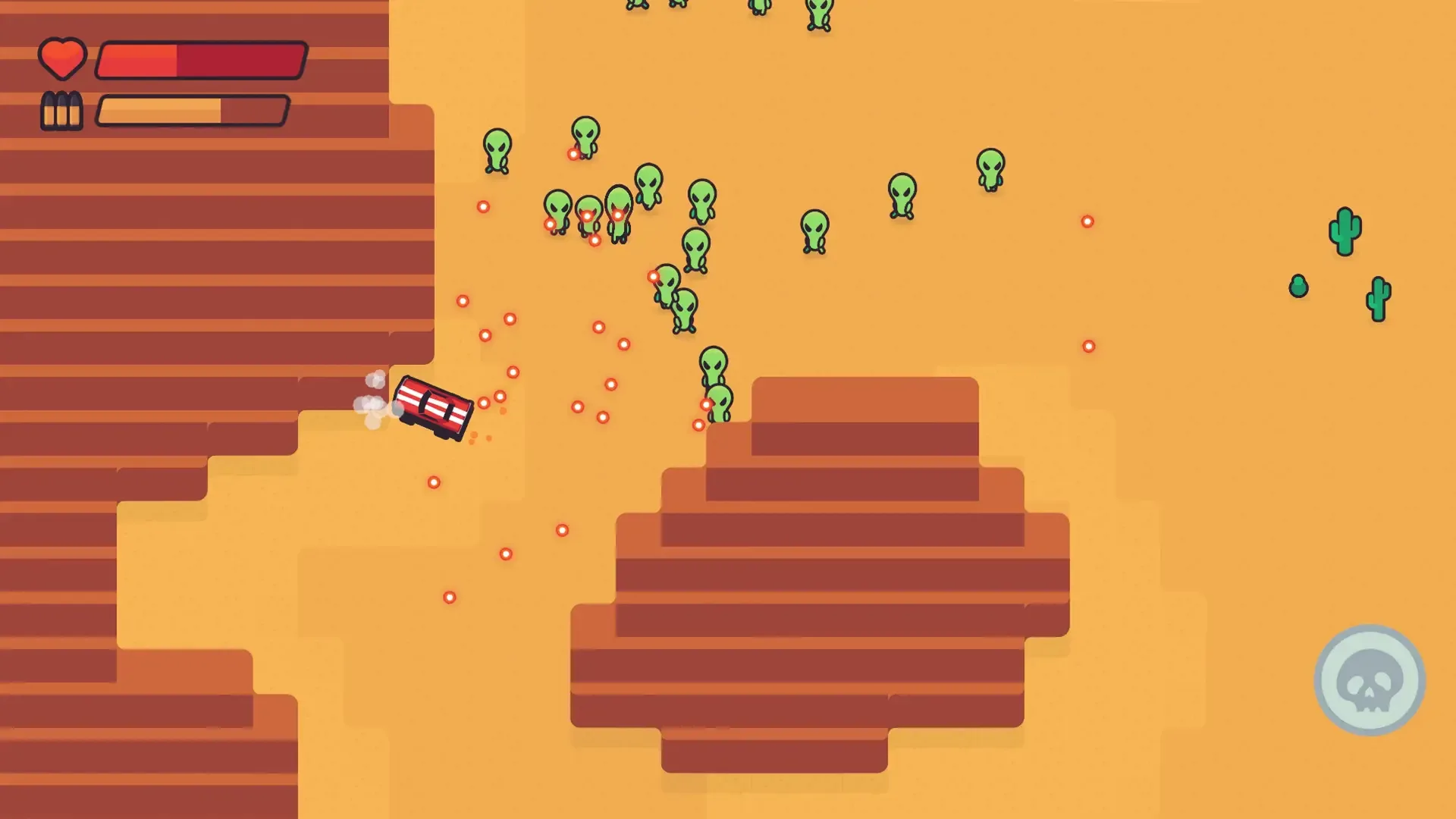The height and width of the screenshot is (819, 1456).
Task: Tap the skull special attack button
Action: [1370, 680]
